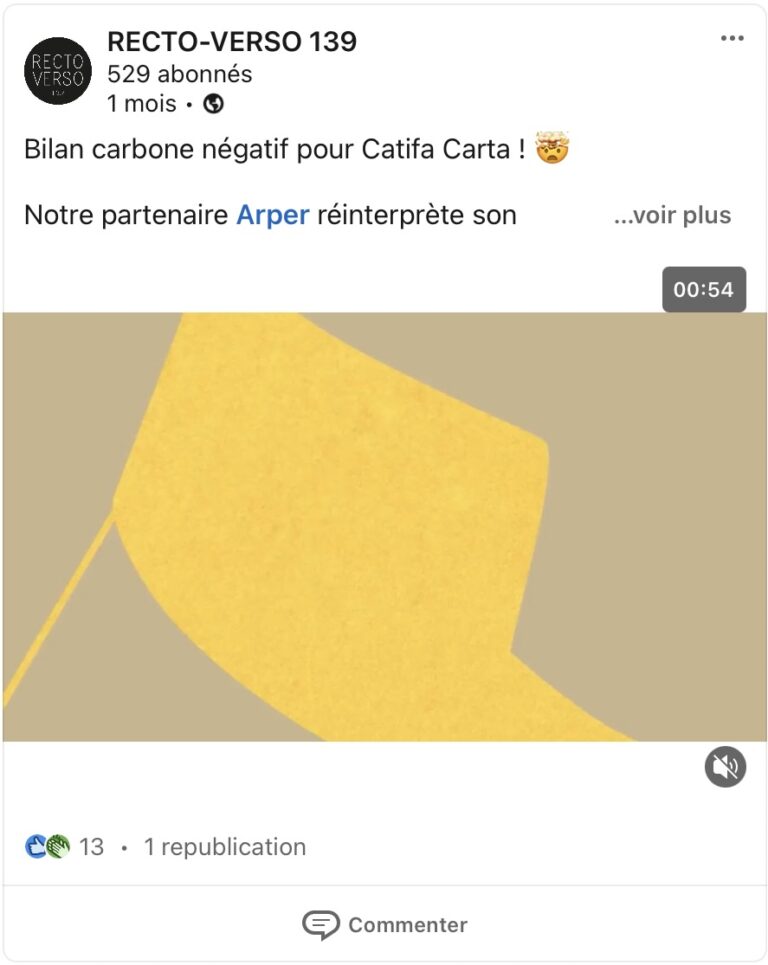Unmute the video sound
Image resolution: width=768 pixels, height=965 pixels.
[x=725, y=767]
